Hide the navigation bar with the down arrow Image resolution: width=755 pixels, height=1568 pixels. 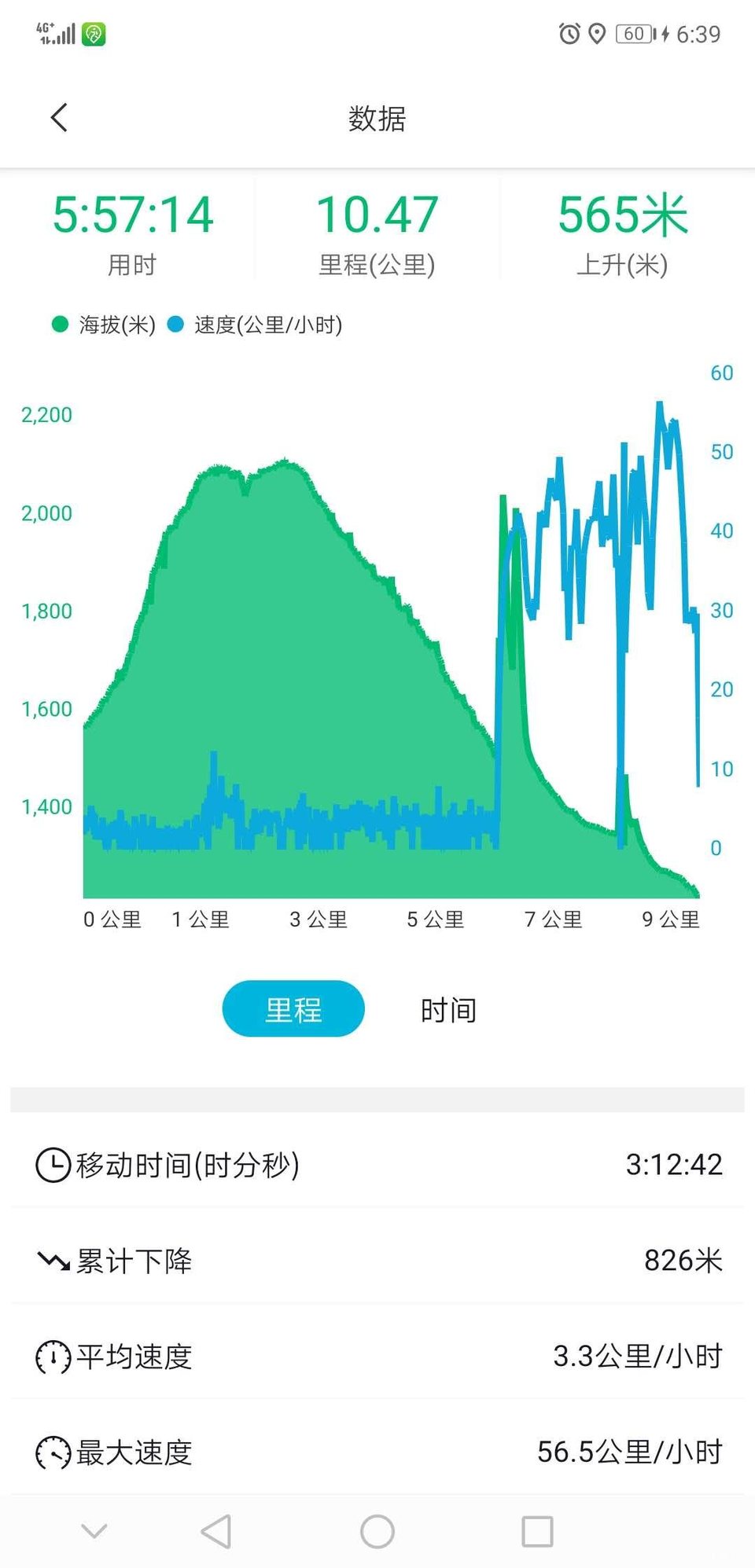point(94,1531)
